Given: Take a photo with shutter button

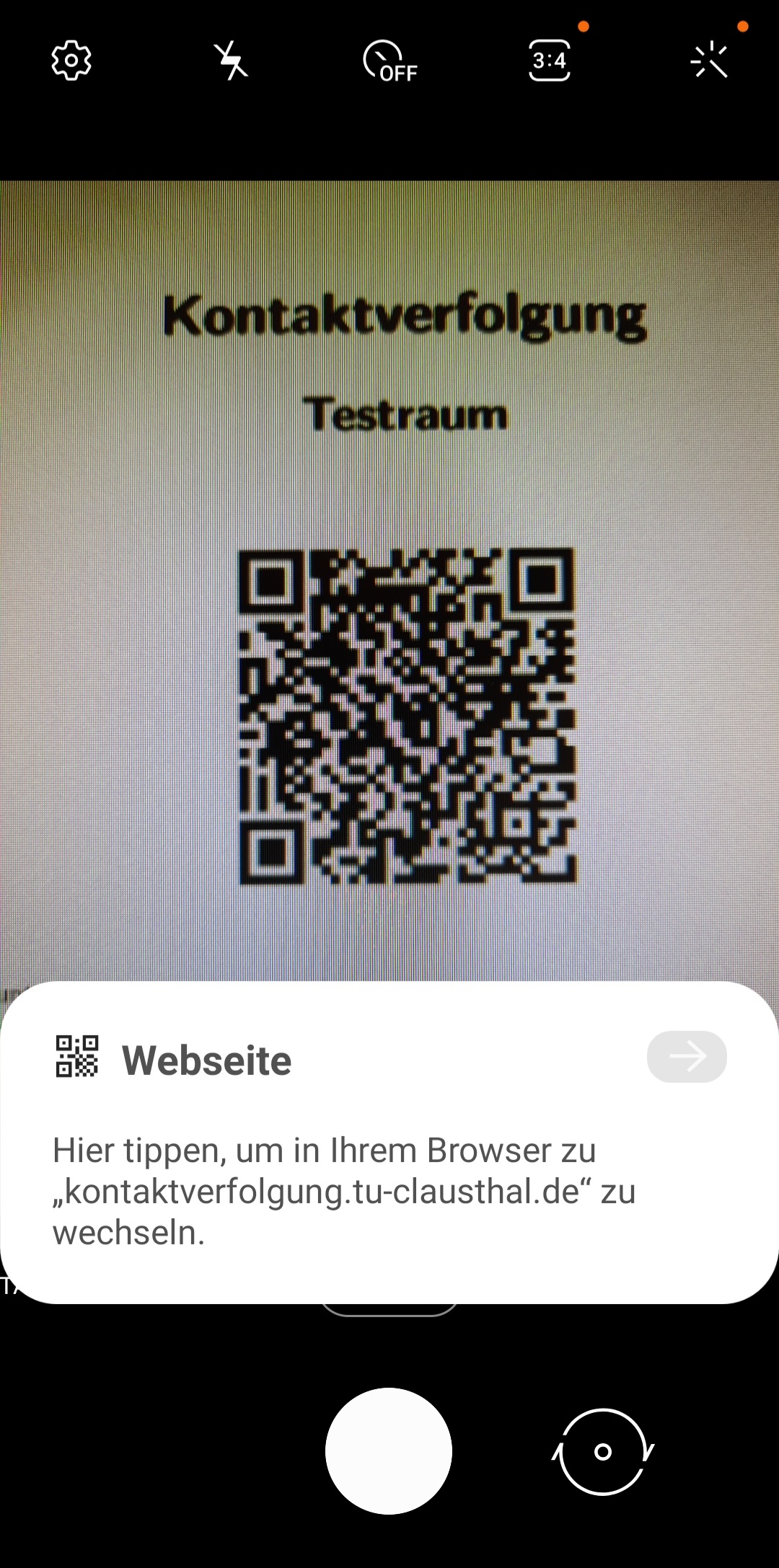Looking at the screenshot, I should click(x=389, y=1451).
